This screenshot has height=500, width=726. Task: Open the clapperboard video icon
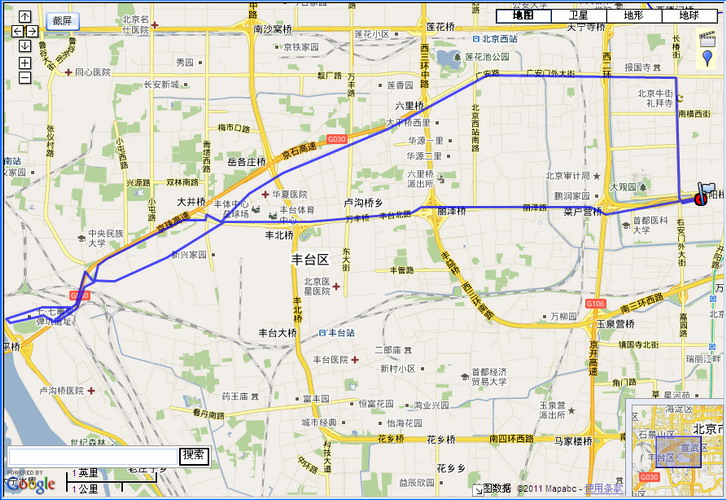pyautogui.click(x=705, y=39)
